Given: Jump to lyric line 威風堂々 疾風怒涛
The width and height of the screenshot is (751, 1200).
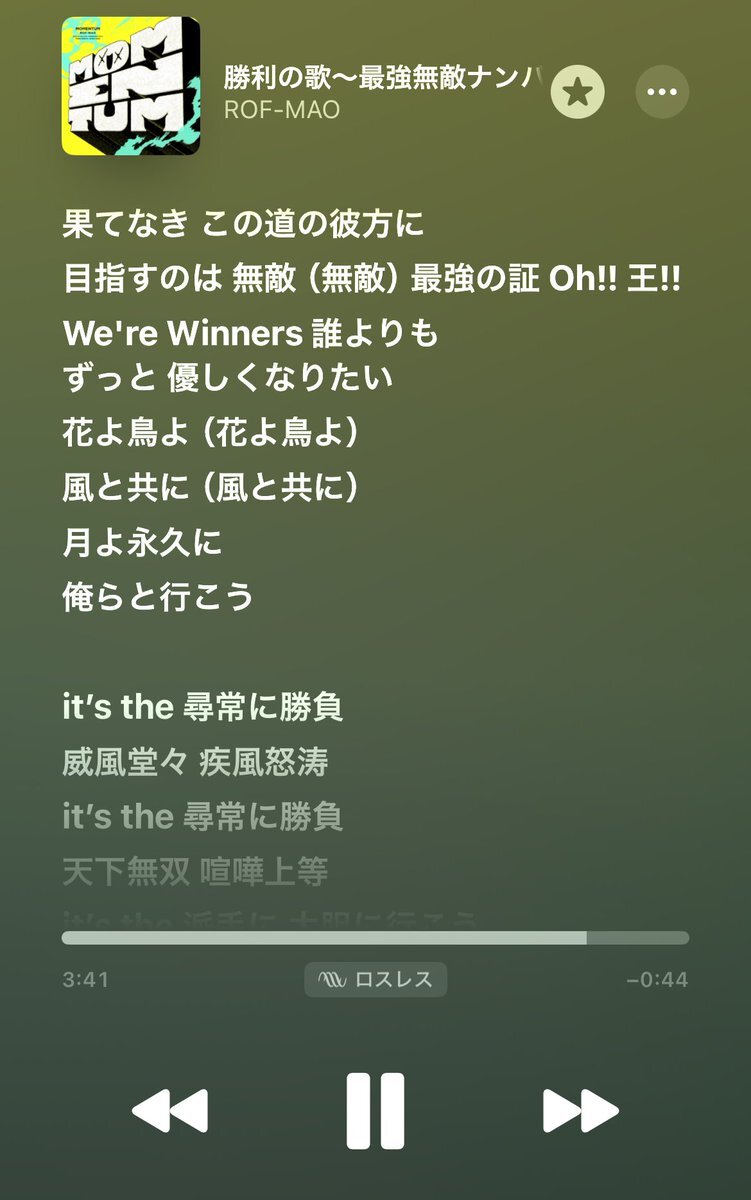Looking at the screenshot, I should coord(195,763).
